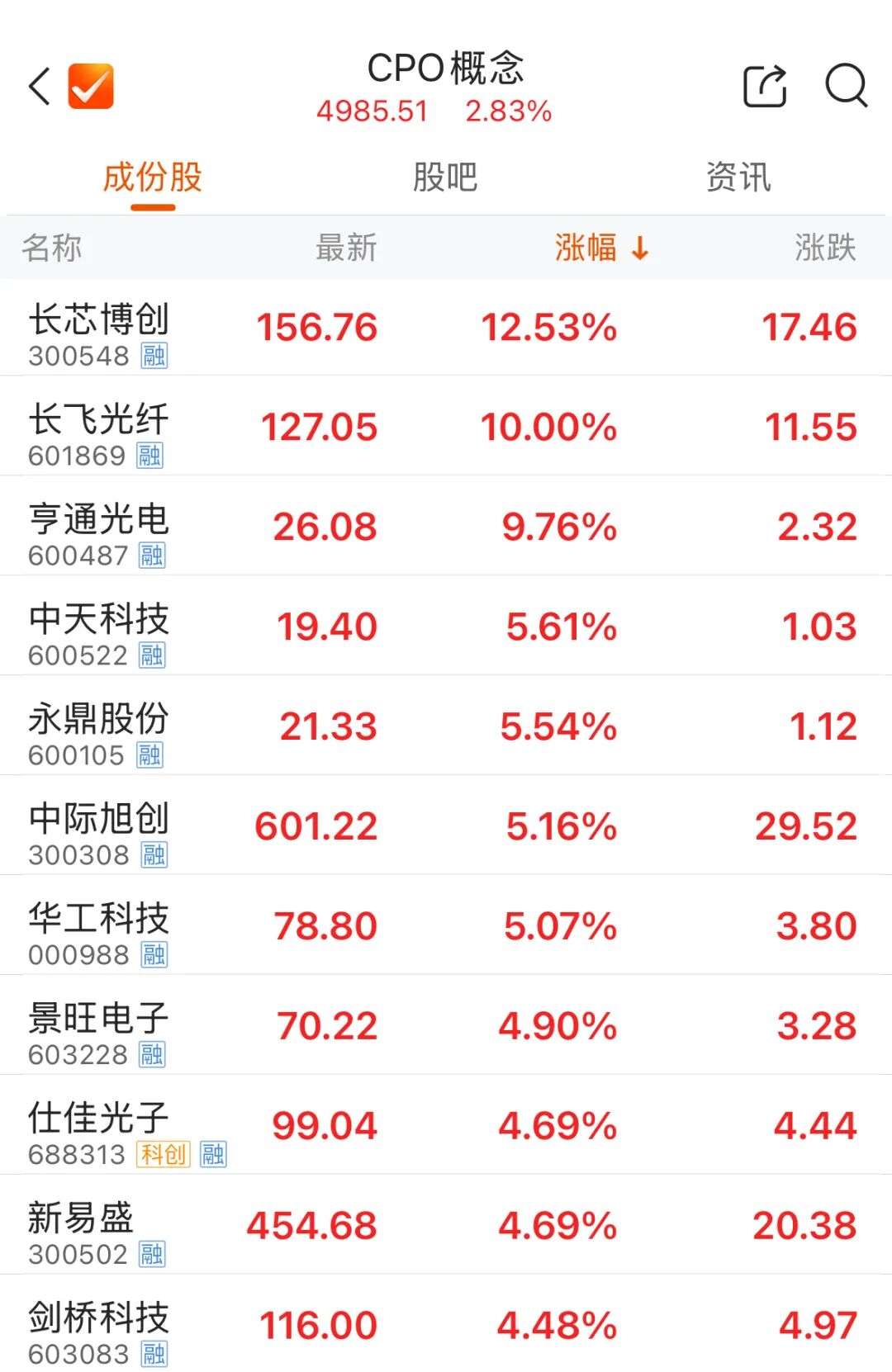Viewport: 892px width, 1372px height.
Task: Open the search magnifier
Action: pyautogui.click(x=846, y=86)
